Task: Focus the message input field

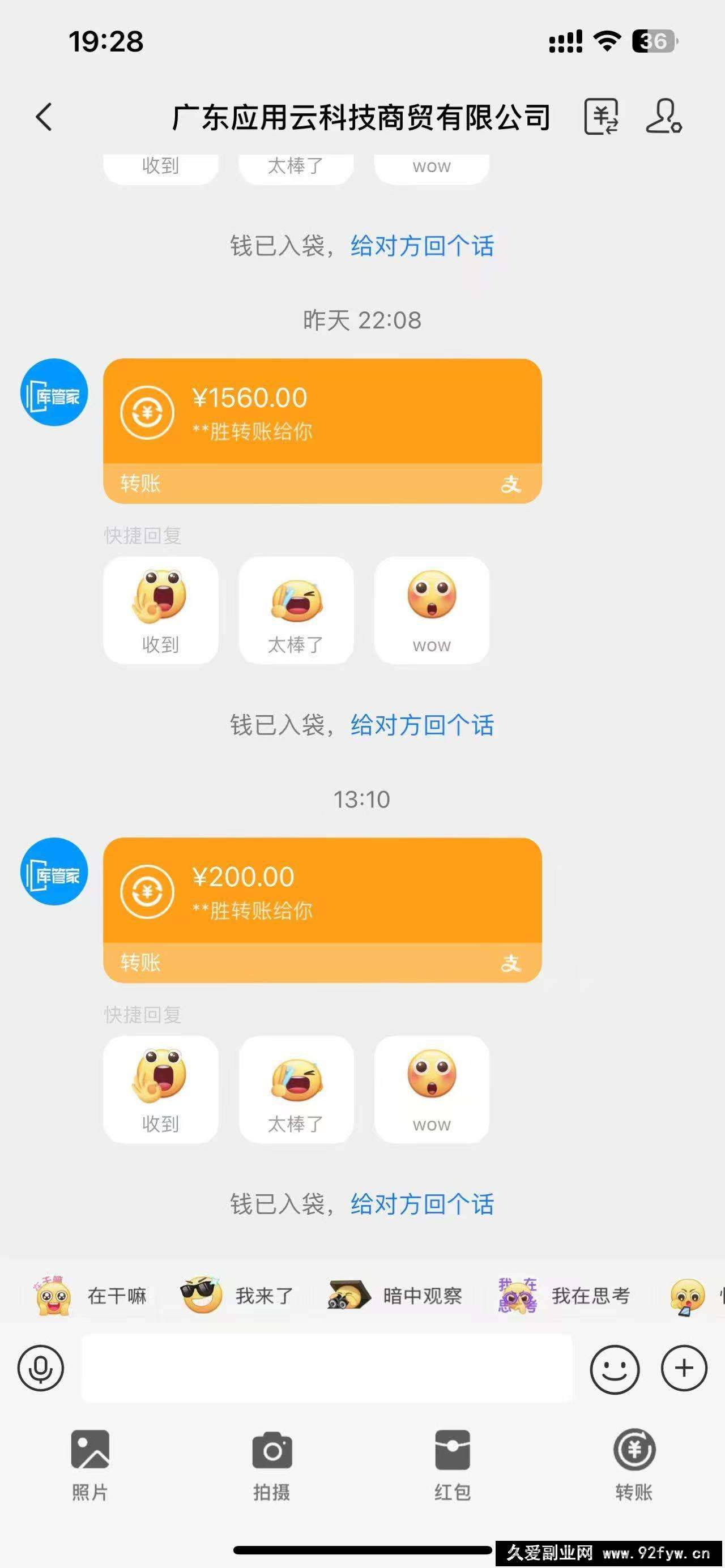Action: [327, 1369]
